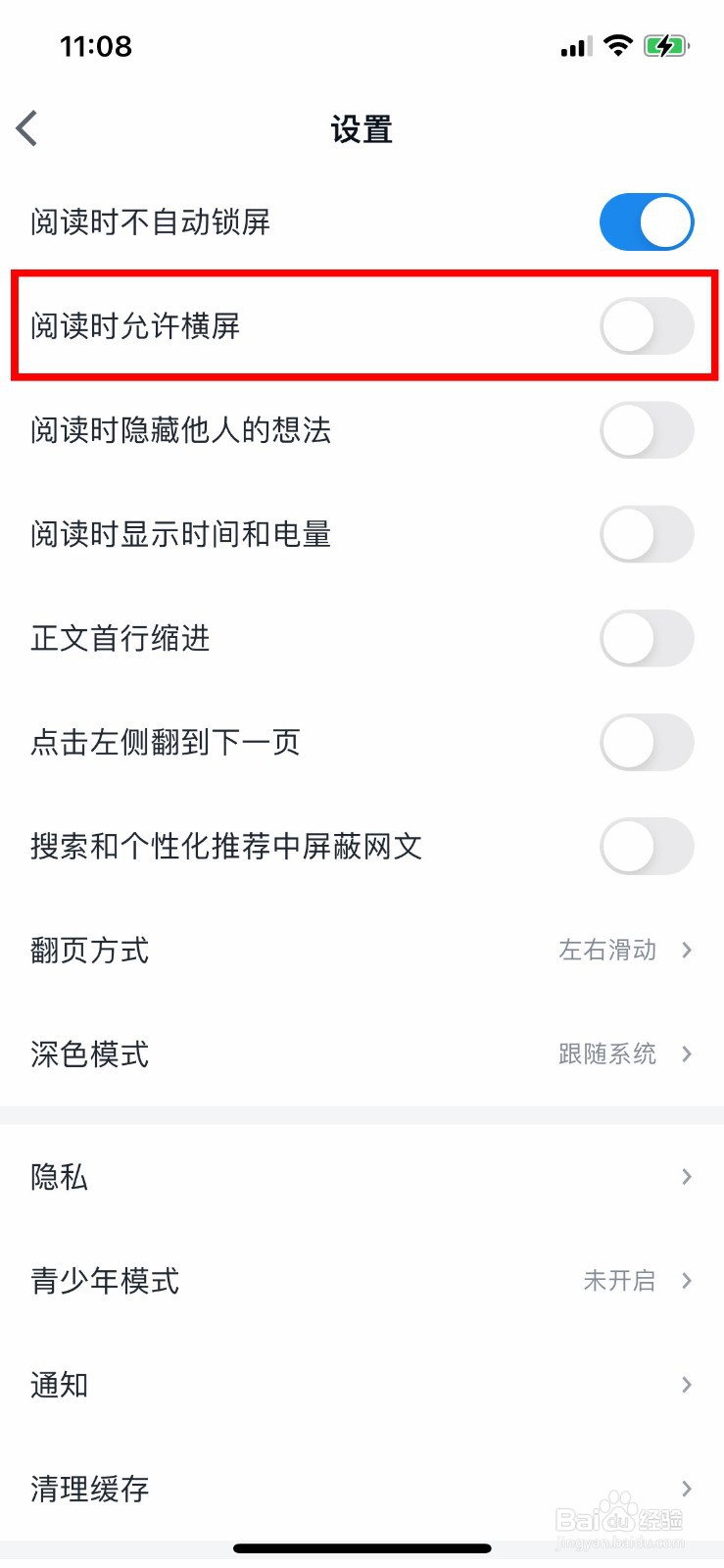This screenshot has height=1568, width=724.
Task: Enable 搜索和个性化推荐中屏蔽网文
Action: pyautogui.click(x=646, y=846)
